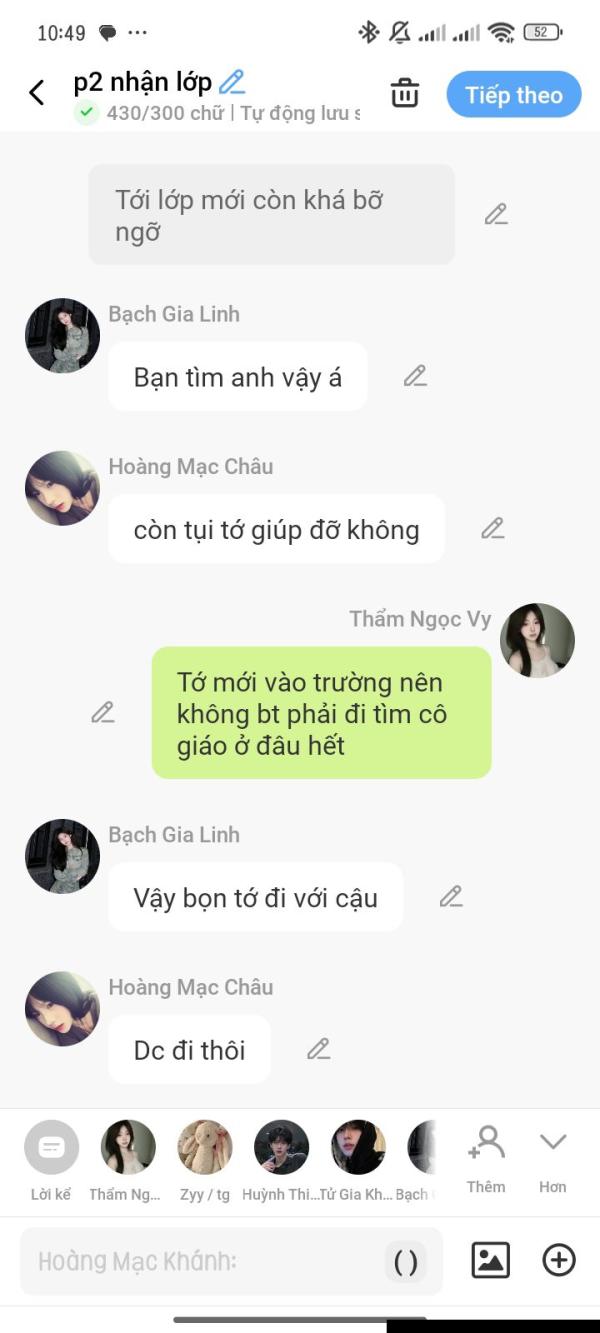The width and height of the screenshot is (600, 1333).
Task: Delete this chapter using the trash icon
Action: (404, 93)
